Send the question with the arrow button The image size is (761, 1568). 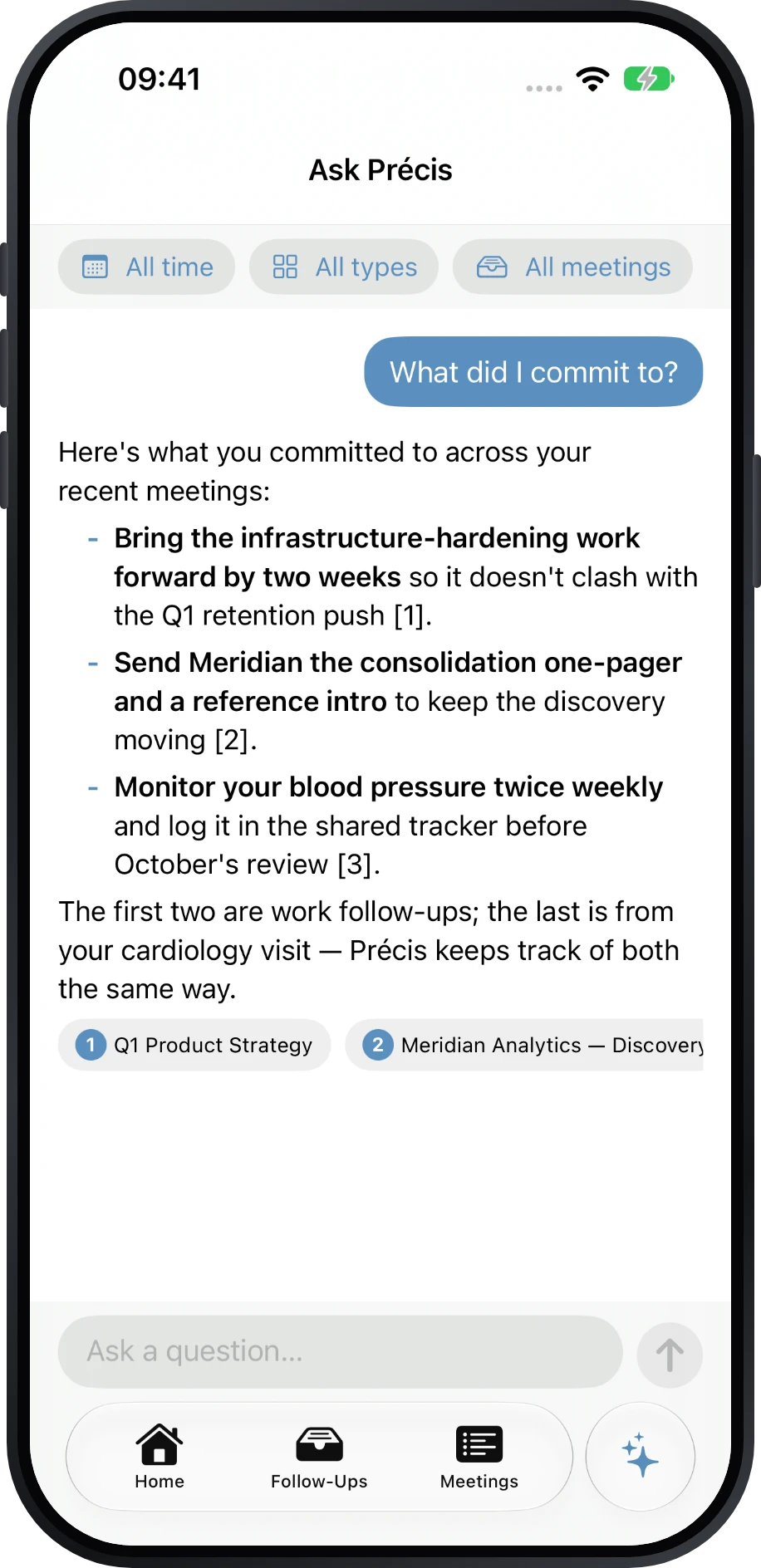670,1355
